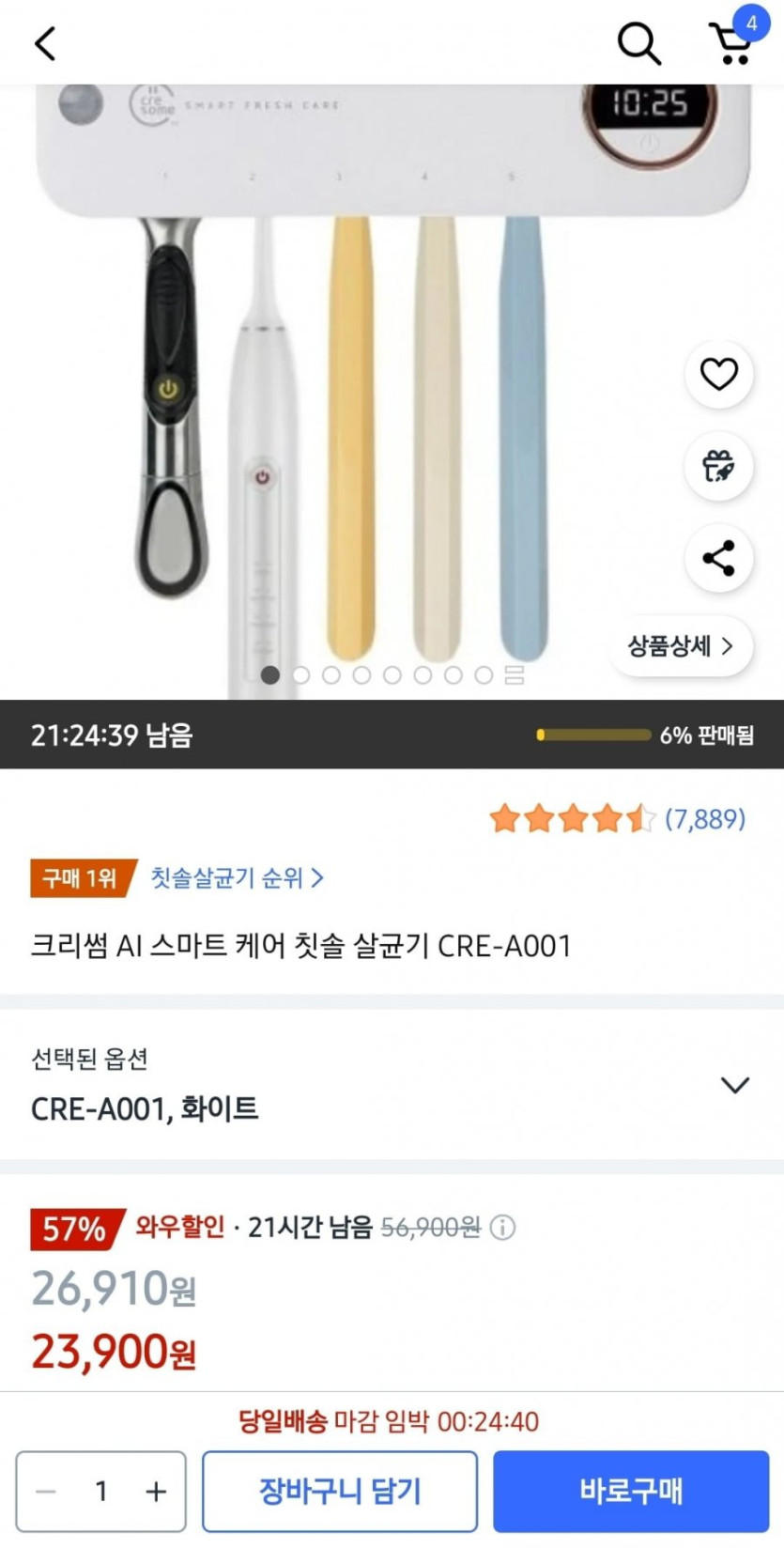Share this product
784x1548 pixels.
point(719,558)
